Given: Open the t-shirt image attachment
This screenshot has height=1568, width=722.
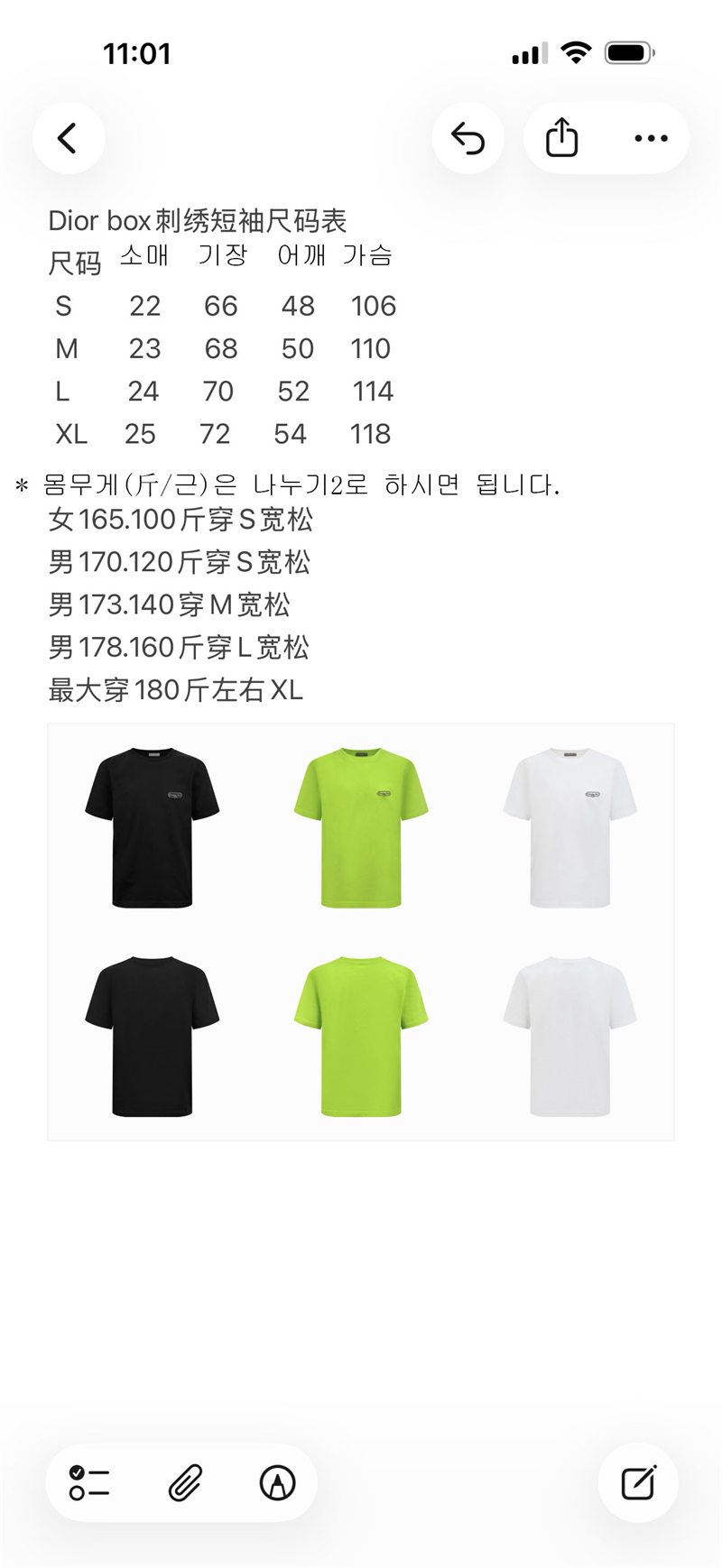Looking at the screenshot, I should (360, 931).
